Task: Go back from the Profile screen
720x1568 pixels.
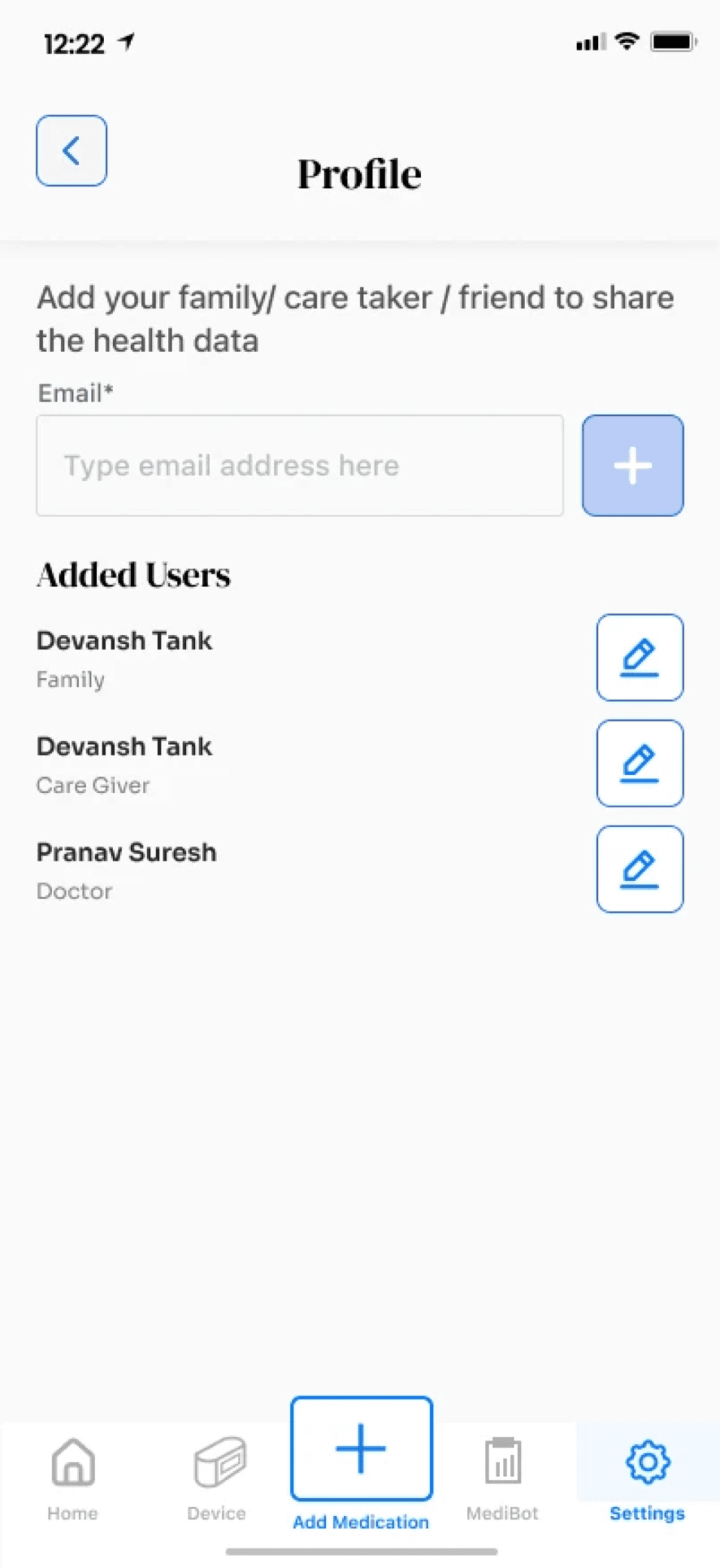Action: coord(71,150)
